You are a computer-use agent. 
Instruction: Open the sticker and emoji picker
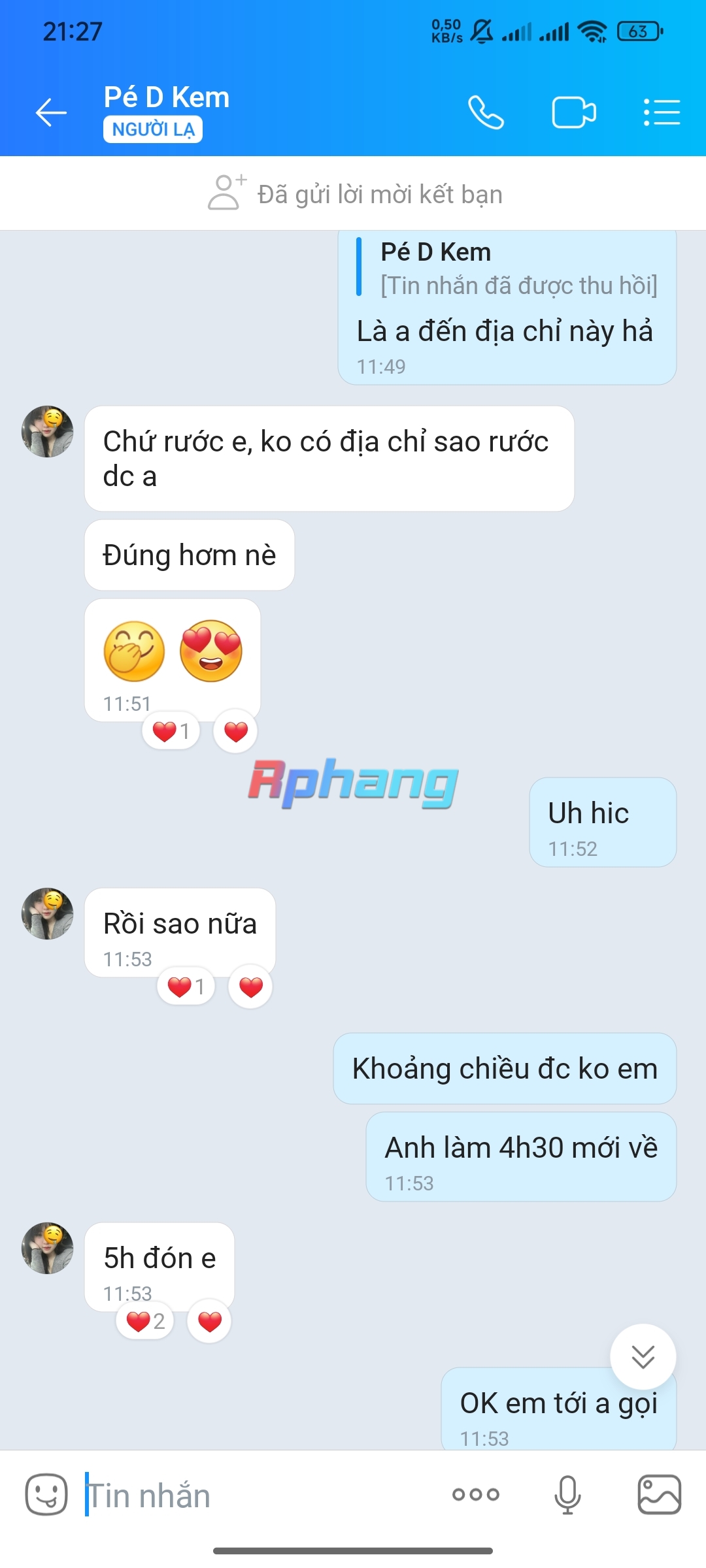(46, 1494)
